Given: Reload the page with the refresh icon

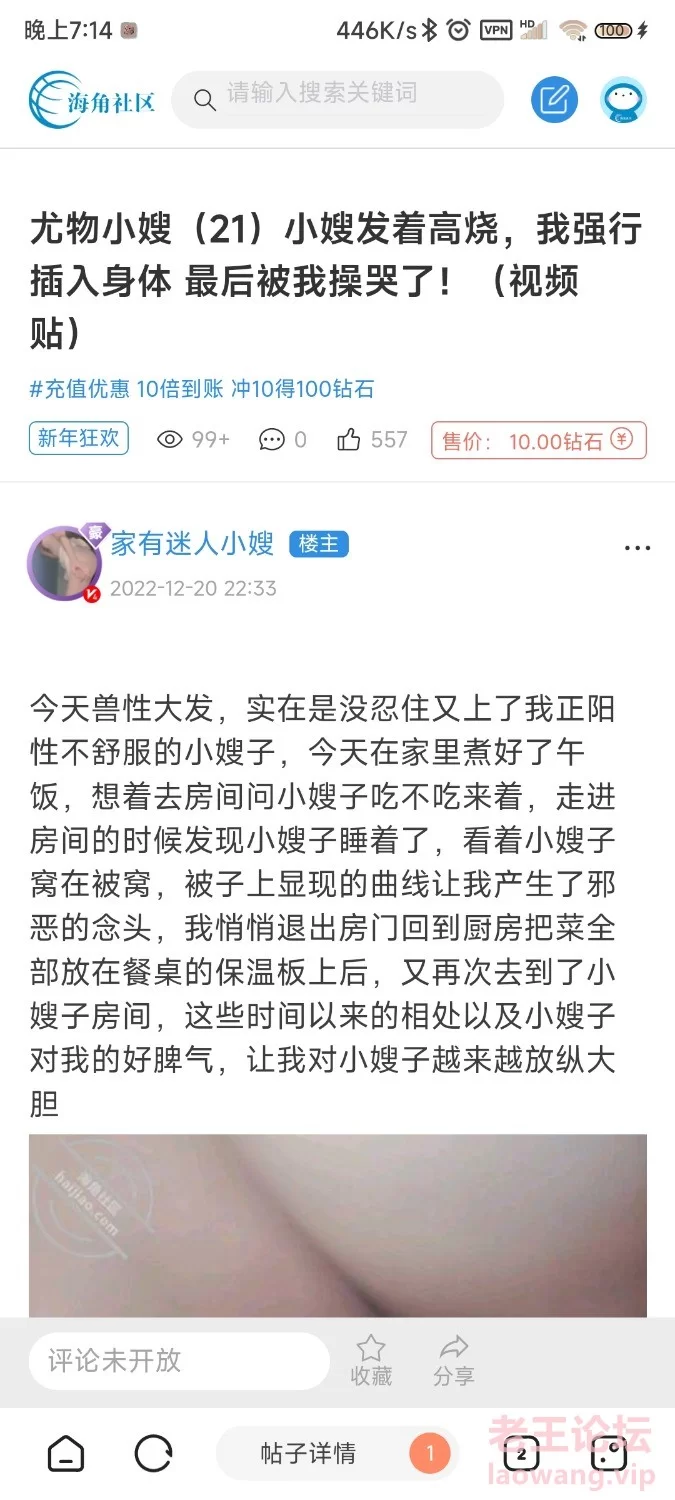Looking at the screenshot, I should point(154,1453).
